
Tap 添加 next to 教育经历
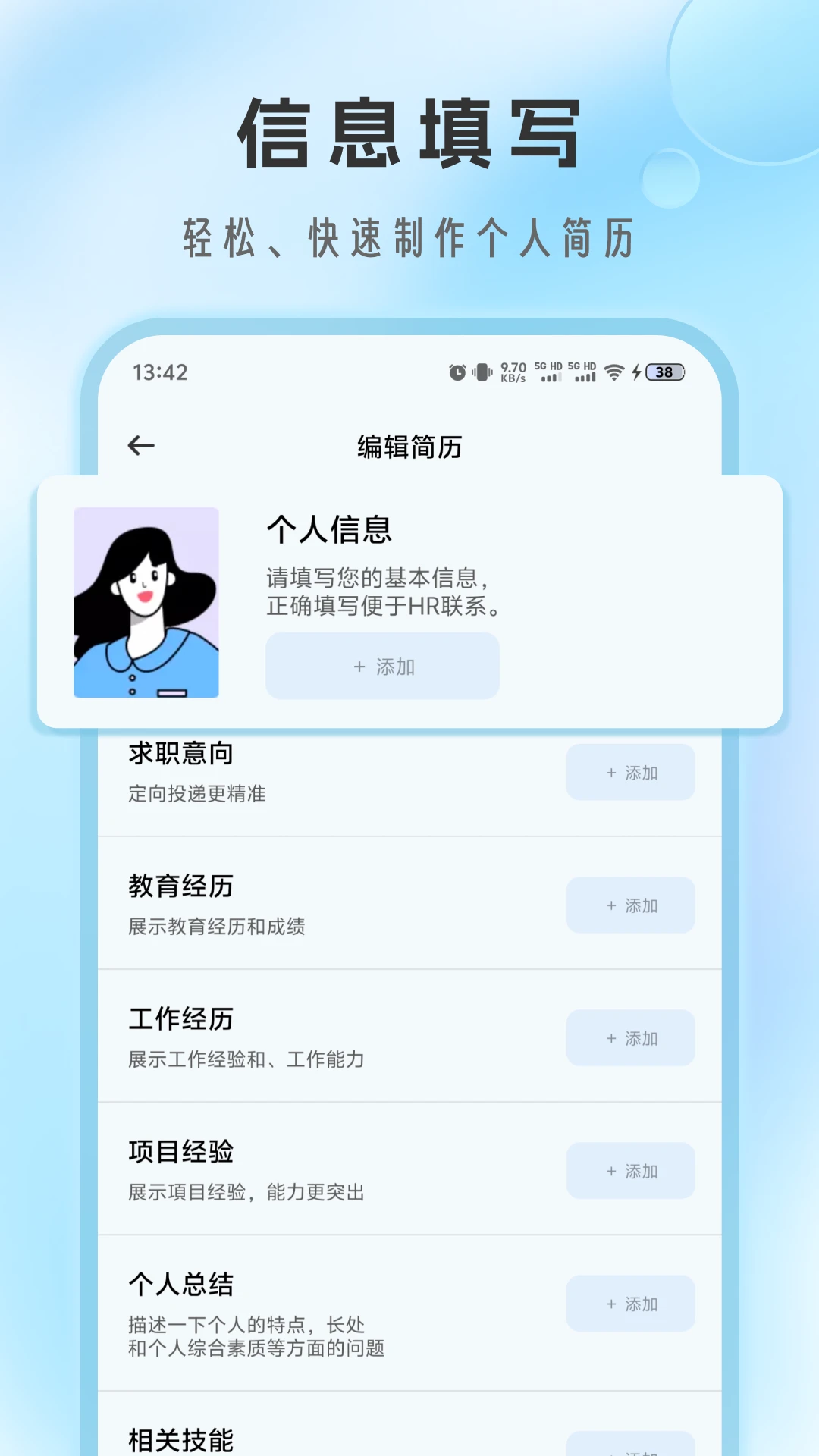coord(630,905)
